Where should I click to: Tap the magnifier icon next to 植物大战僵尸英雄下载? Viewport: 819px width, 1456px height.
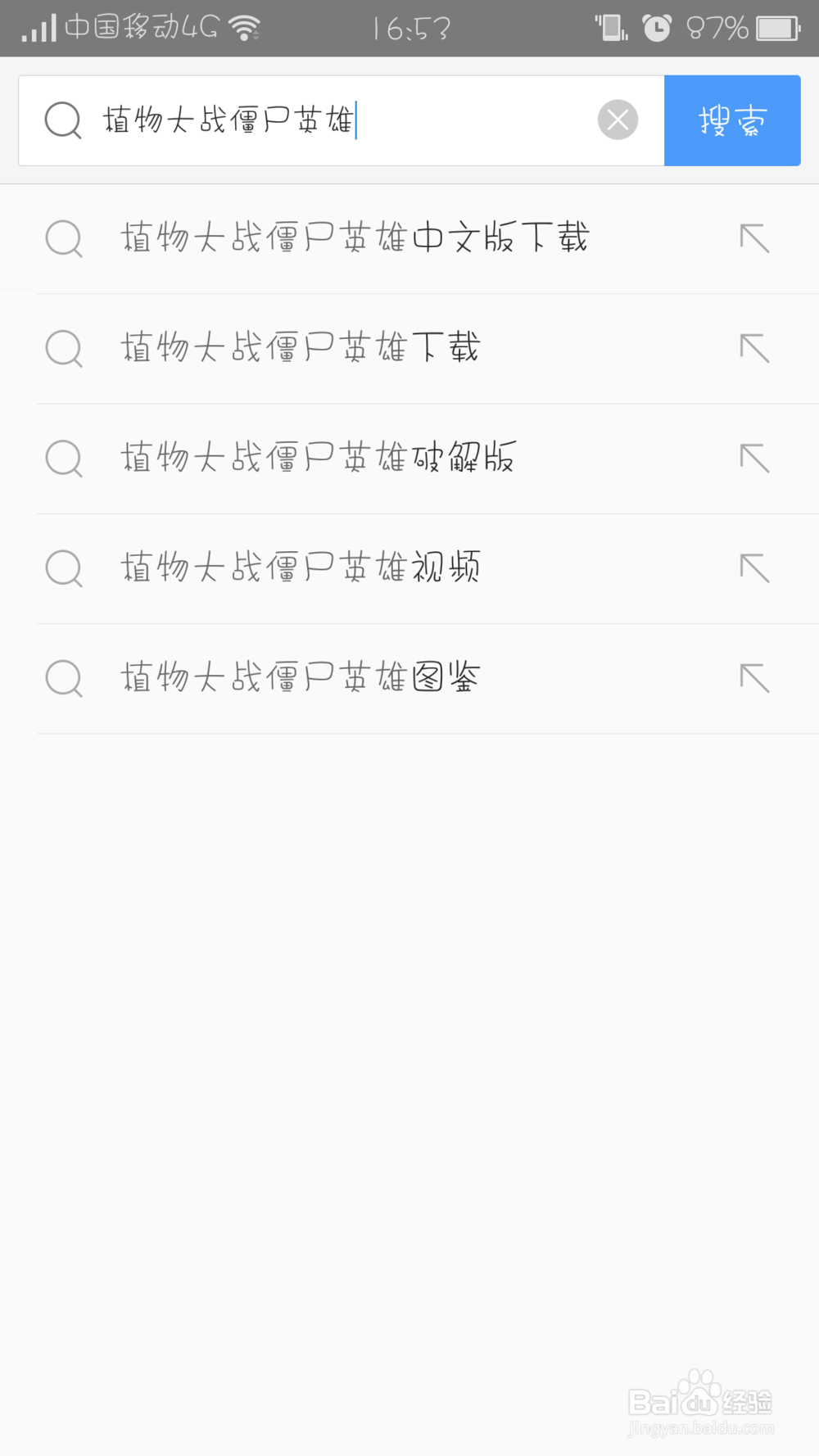[x=63, y=349]
